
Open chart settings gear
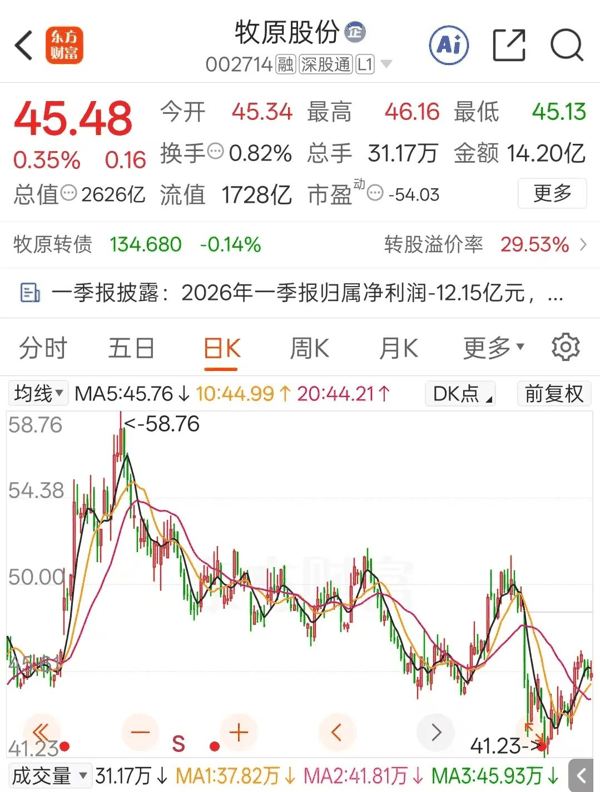tap(566, 347)
